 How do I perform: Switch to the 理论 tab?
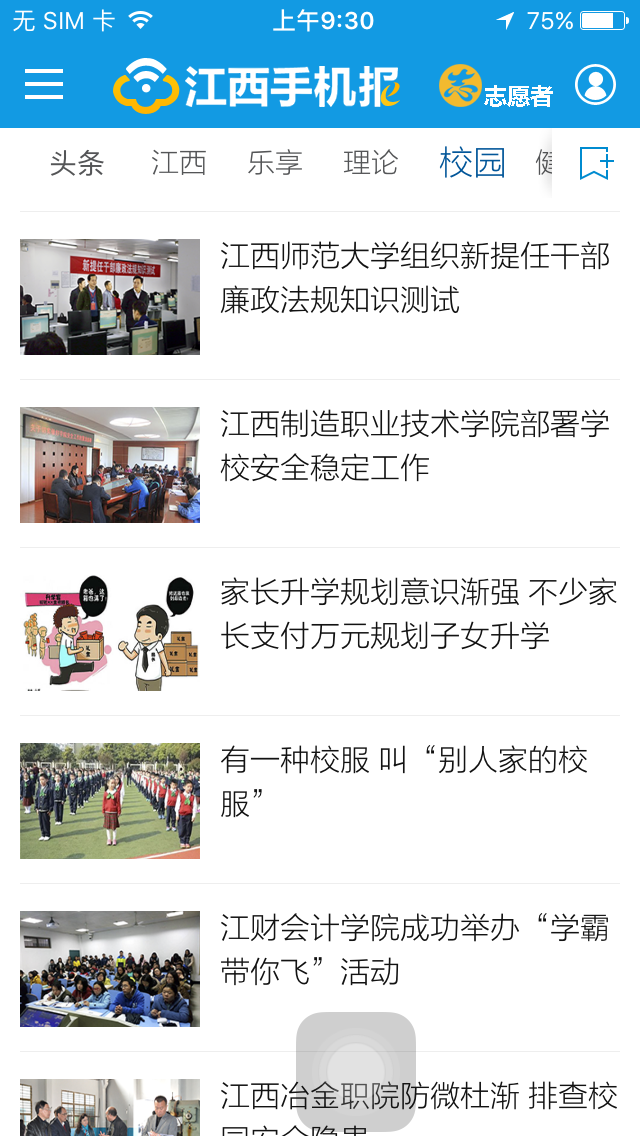tap(371, 162)
